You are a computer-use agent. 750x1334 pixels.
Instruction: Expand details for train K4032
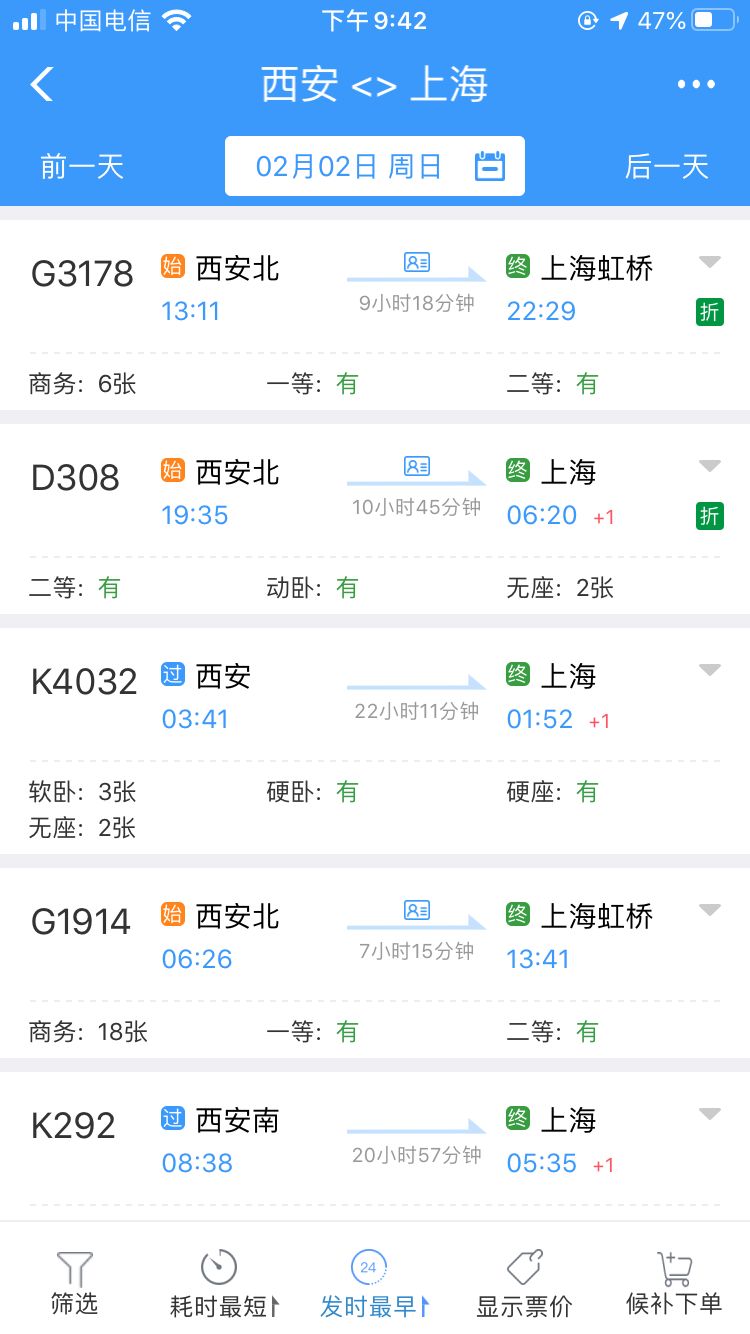click(x=710, y=671)
